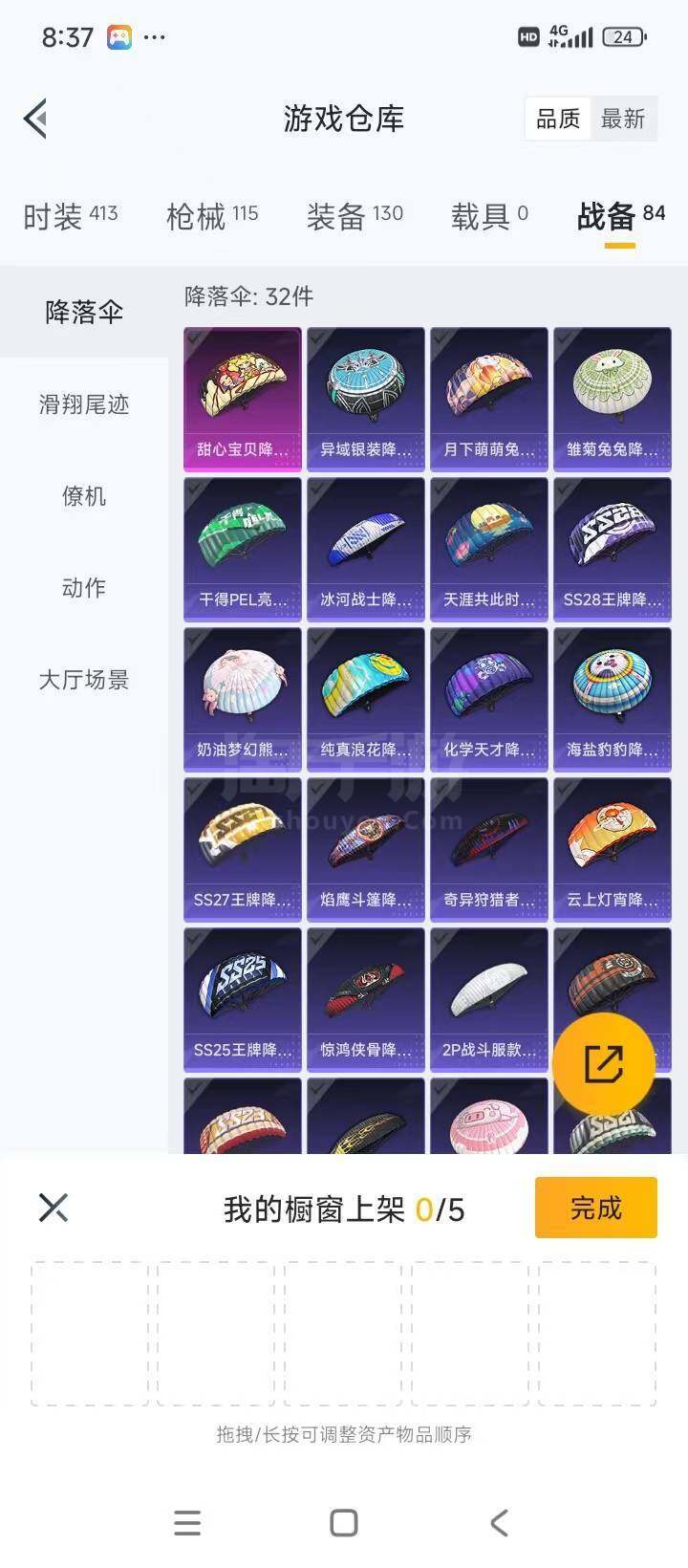Switch to the 时装 tab
Screen dimensions: 688x1568
coord(70,216)
